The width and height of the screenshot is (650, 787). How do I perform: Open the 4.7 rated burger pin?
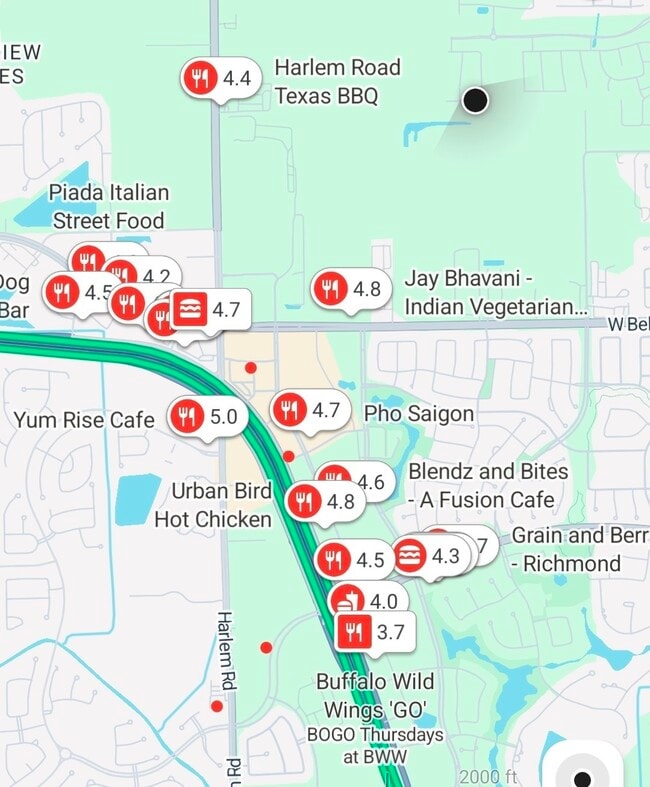point(209,310)
